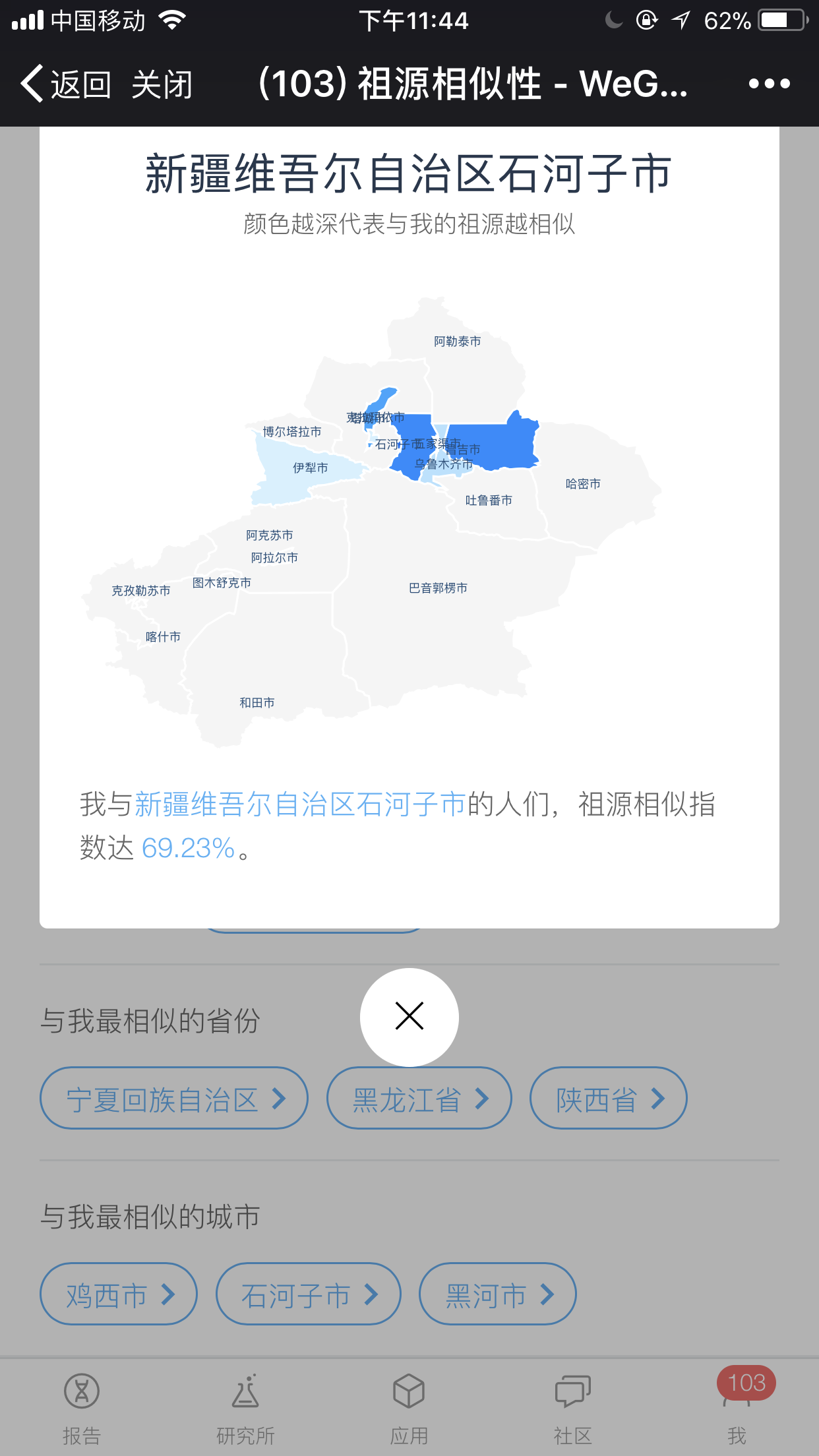This screenshot has height=1456, width=819.
Task: Tap the 返回 back arrow
Action: [x=65, y=84]
